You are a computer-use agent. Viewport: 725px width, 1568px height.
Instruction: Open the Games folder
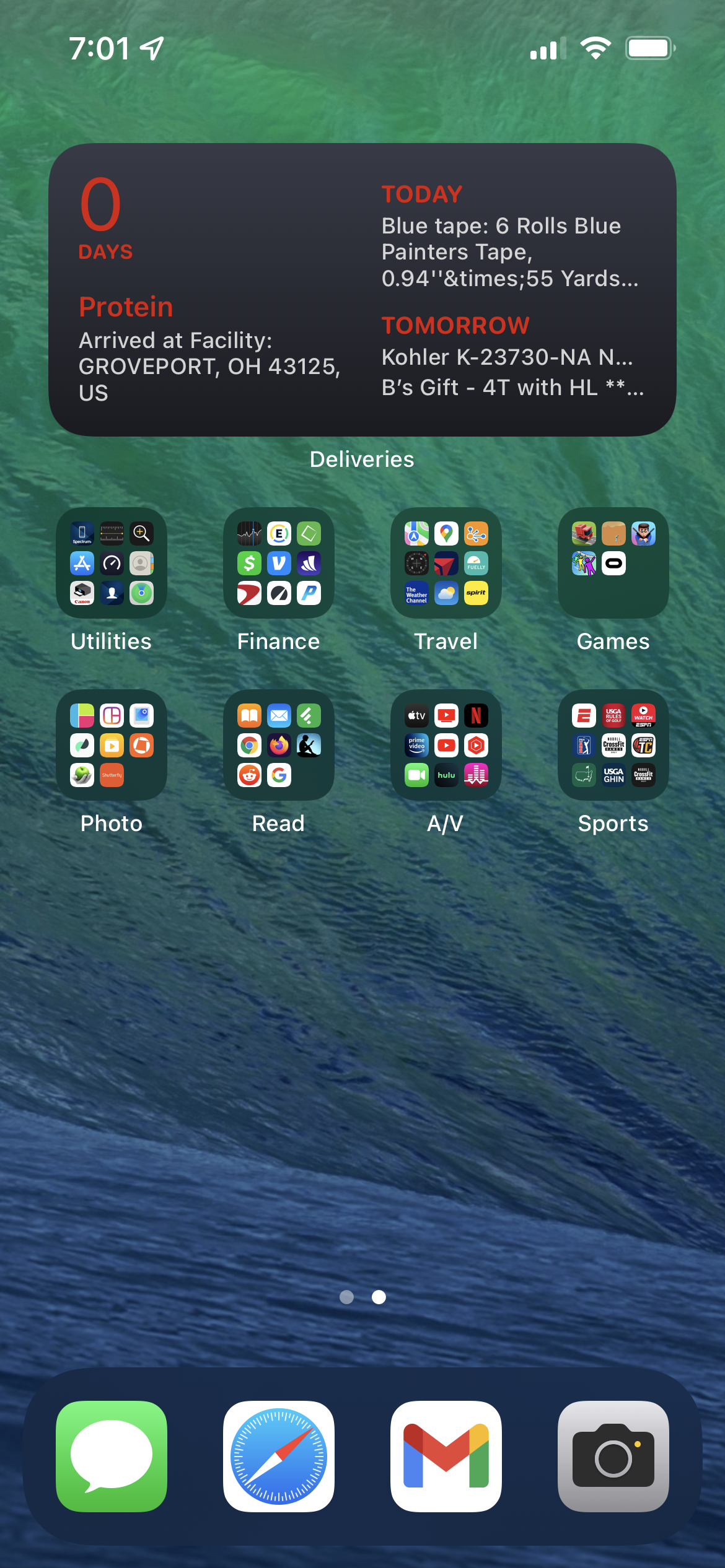[x=613, y=563]
